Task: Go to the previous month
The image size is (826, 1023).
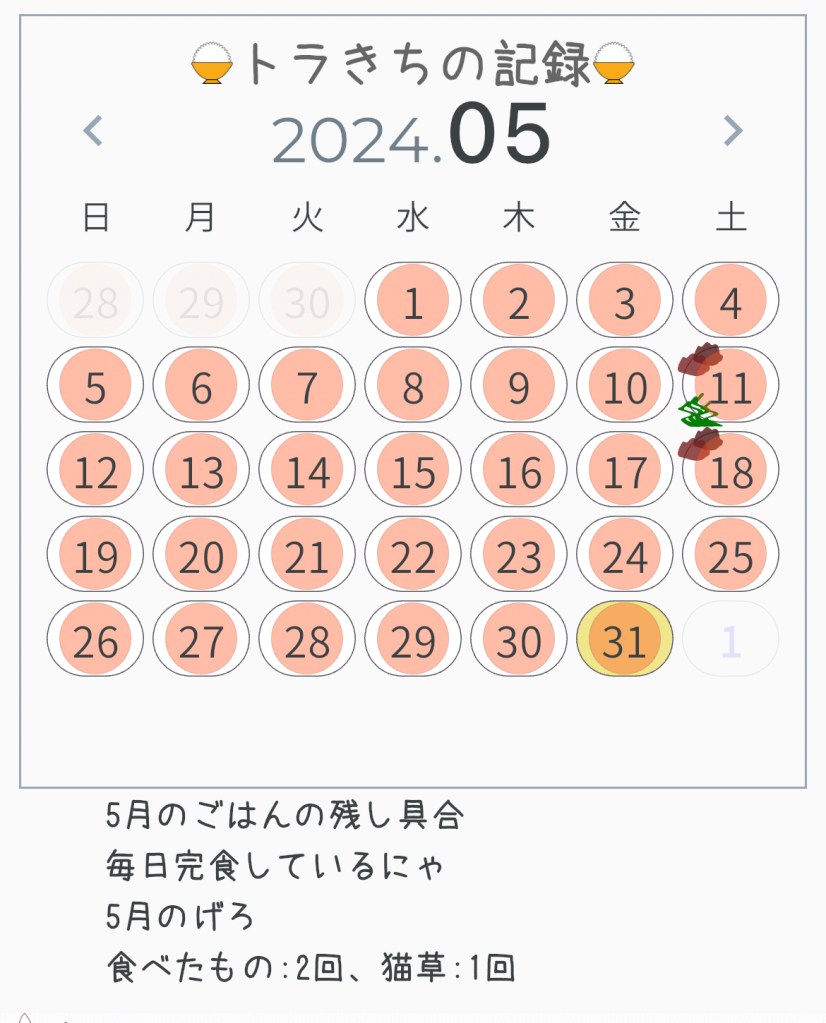Action: (x=93, y=131)
